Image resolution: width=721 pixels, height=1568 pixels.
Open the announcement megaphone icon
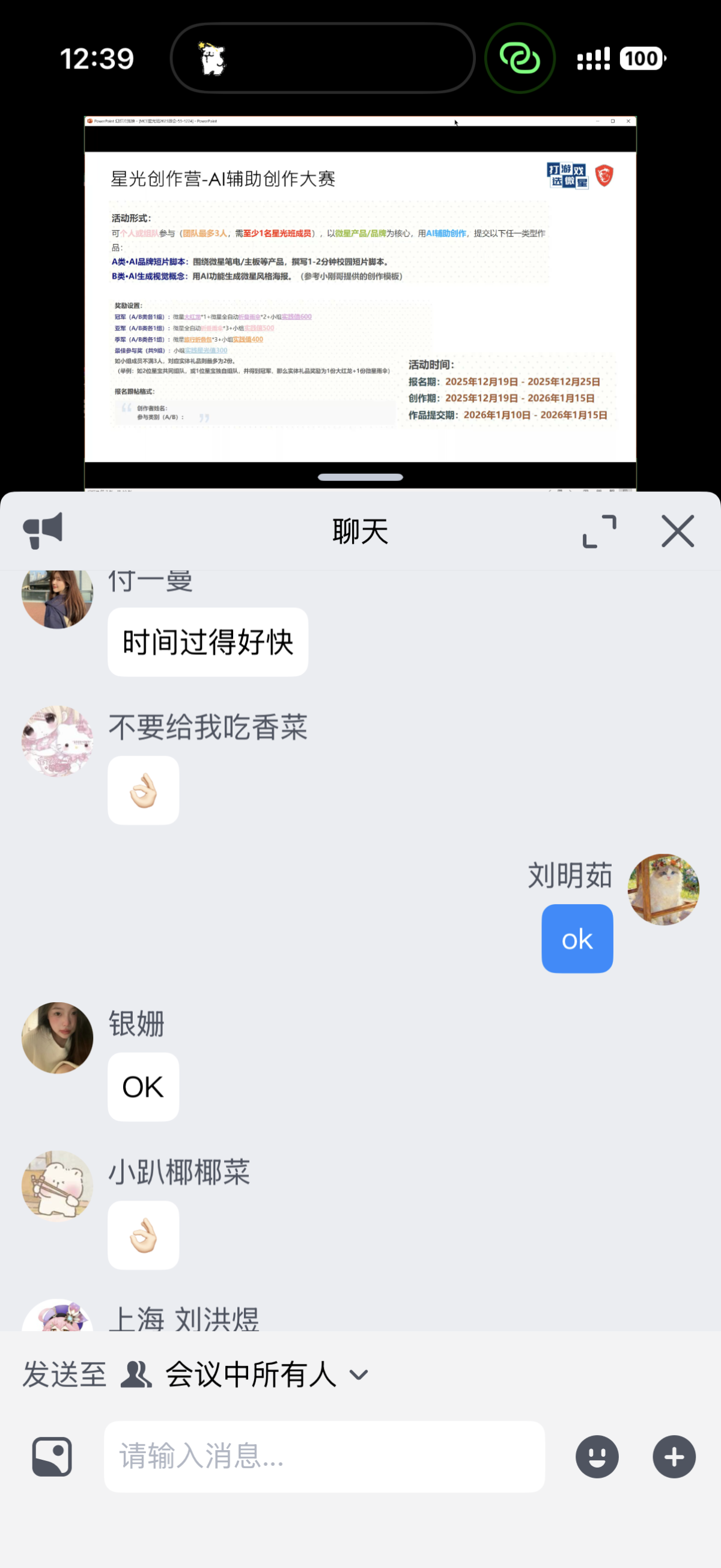pos(43,530)
